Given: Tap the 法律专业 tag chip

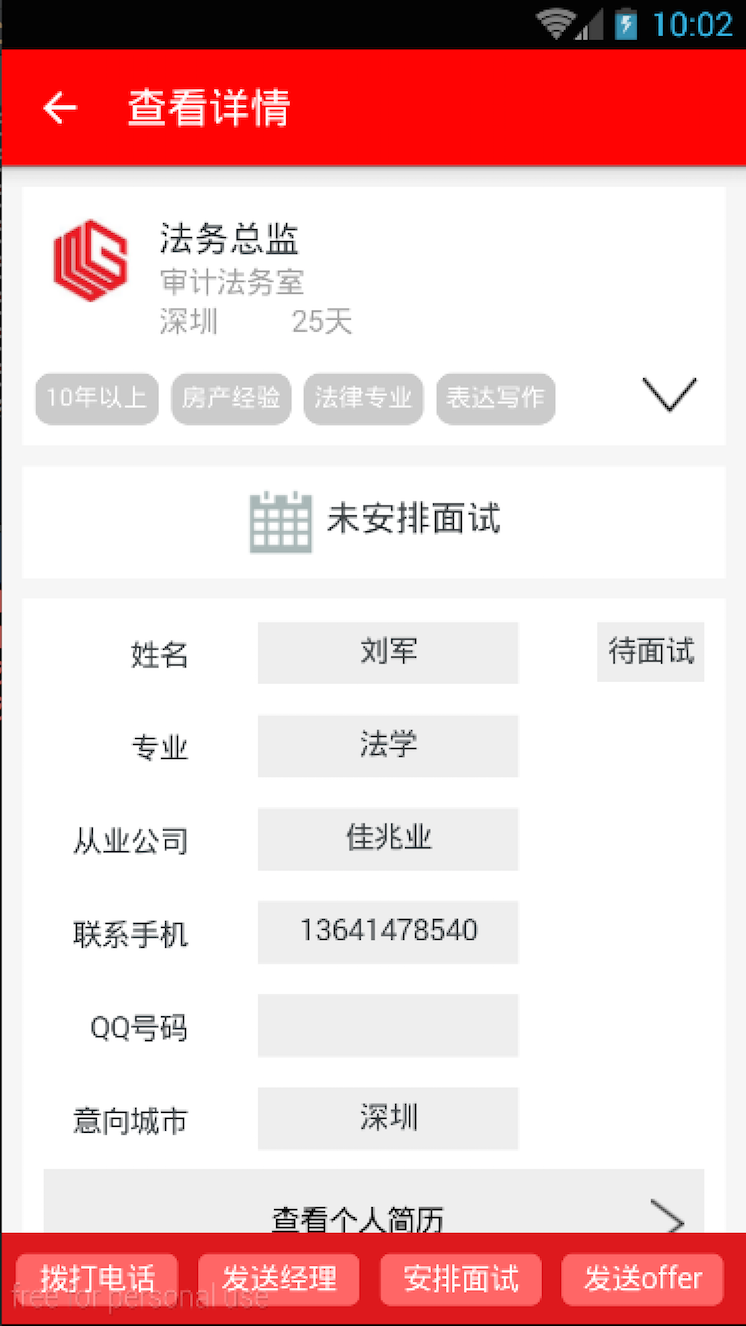Looking at the screenshot, I should click(363, 398).
